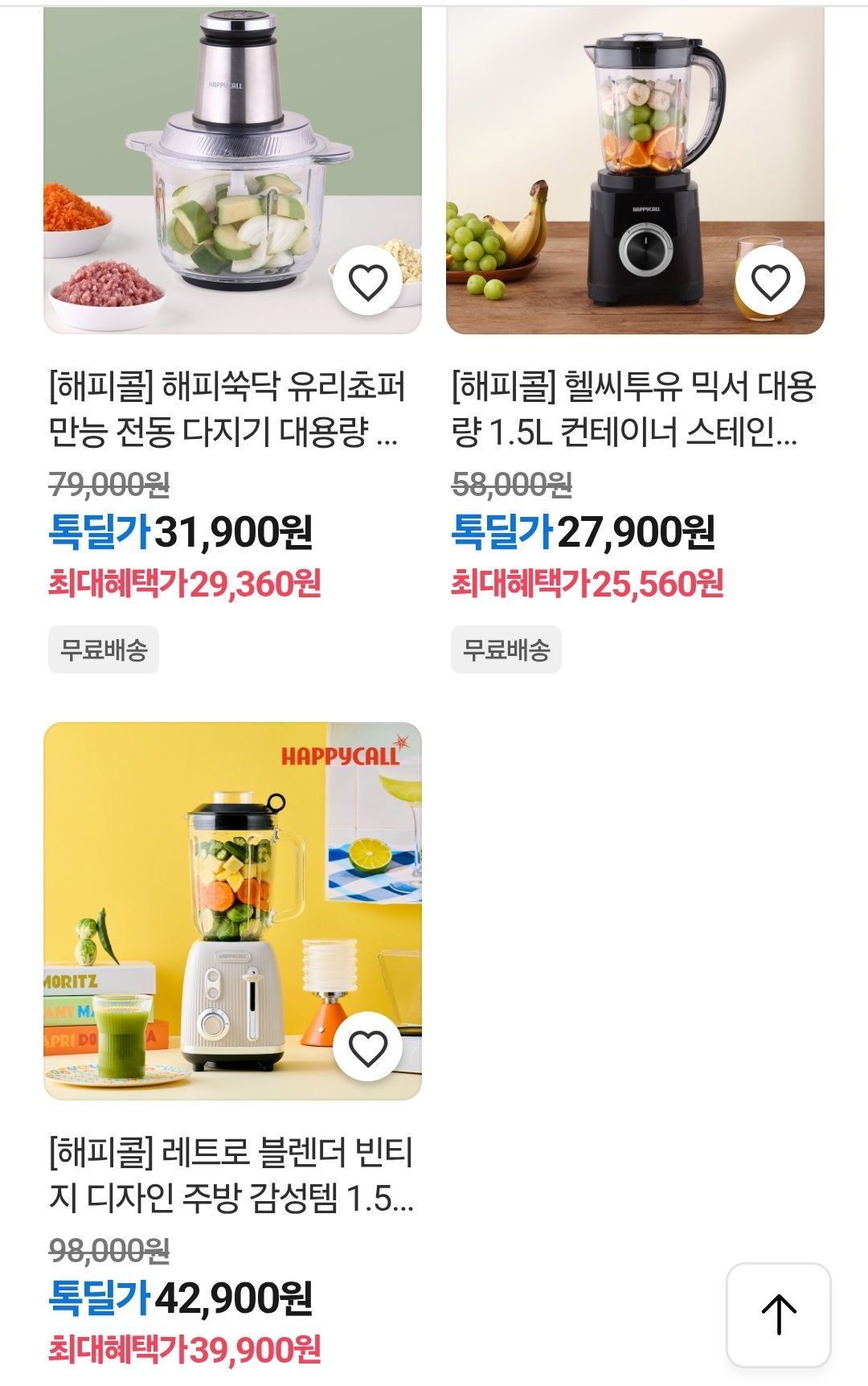The image size is (868, 1386).
Task: View the 헬씨투유 믹서 대용량 product
Action: (x=633, y=409)
